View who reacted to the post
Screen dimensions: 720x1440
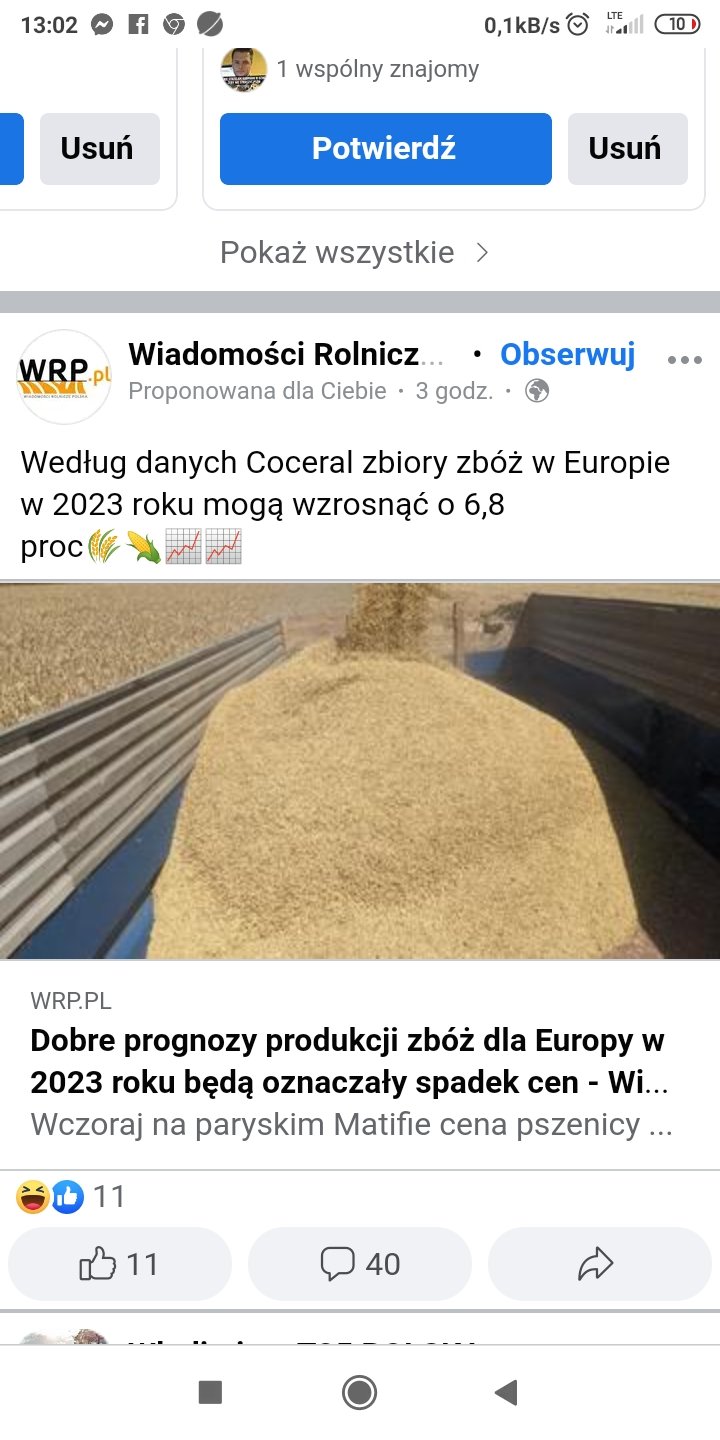[70, 1196]
